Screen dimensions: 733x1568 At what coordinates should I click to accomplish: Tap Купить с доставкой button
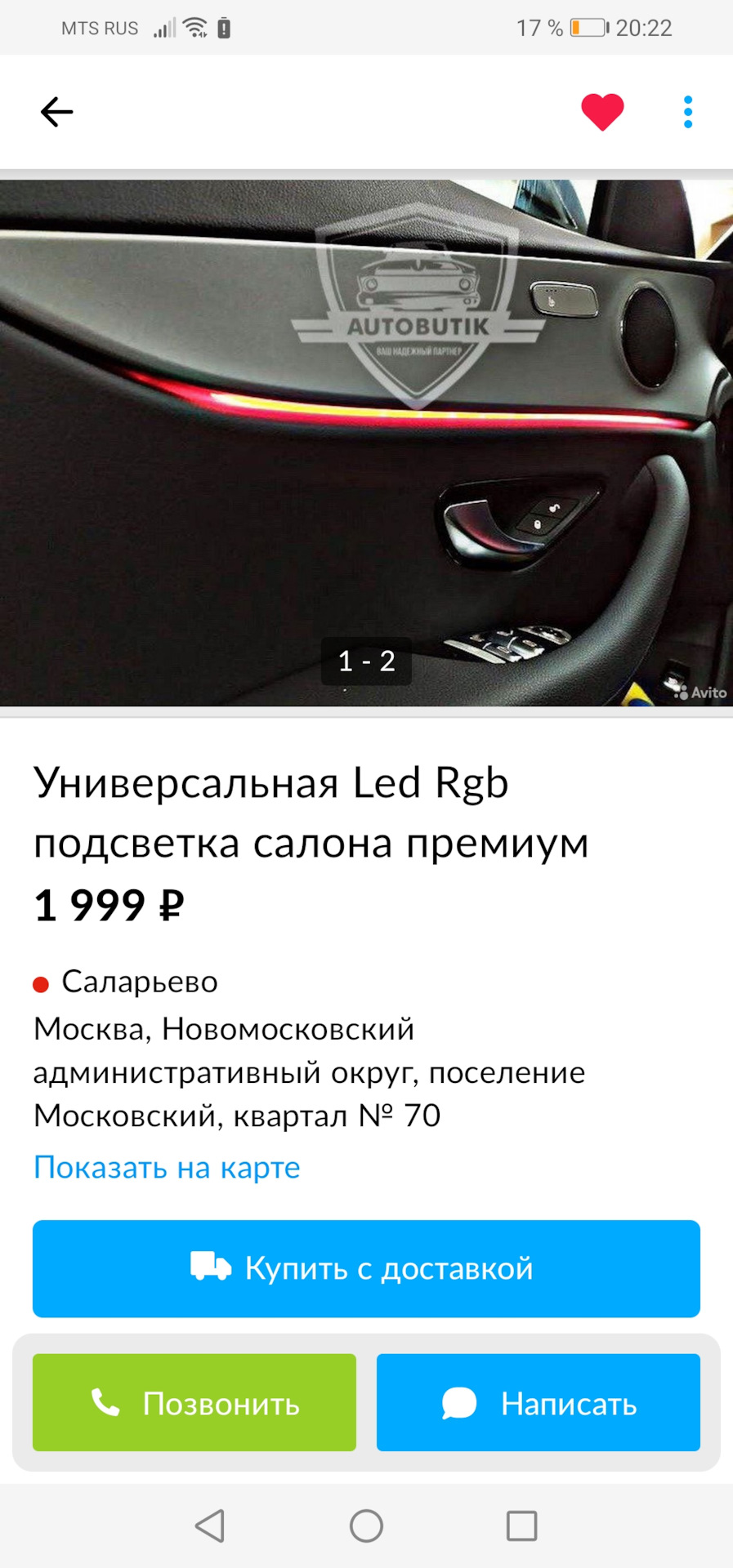click(366, 1268)
